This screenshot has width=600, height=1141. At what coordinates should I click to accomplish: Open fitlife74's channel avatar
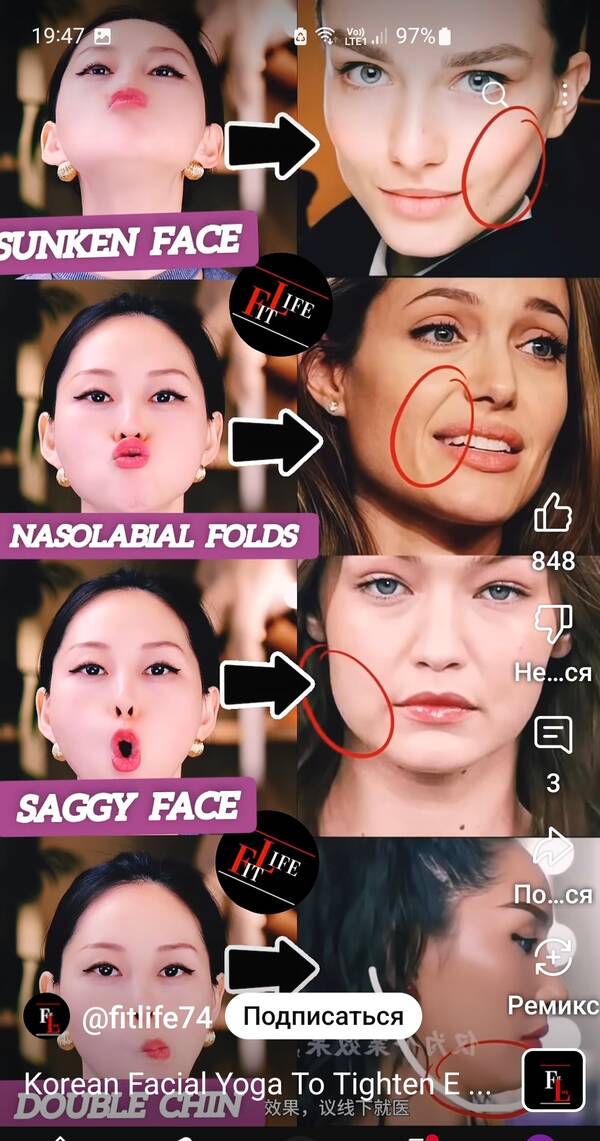[x=47, y=1017]
